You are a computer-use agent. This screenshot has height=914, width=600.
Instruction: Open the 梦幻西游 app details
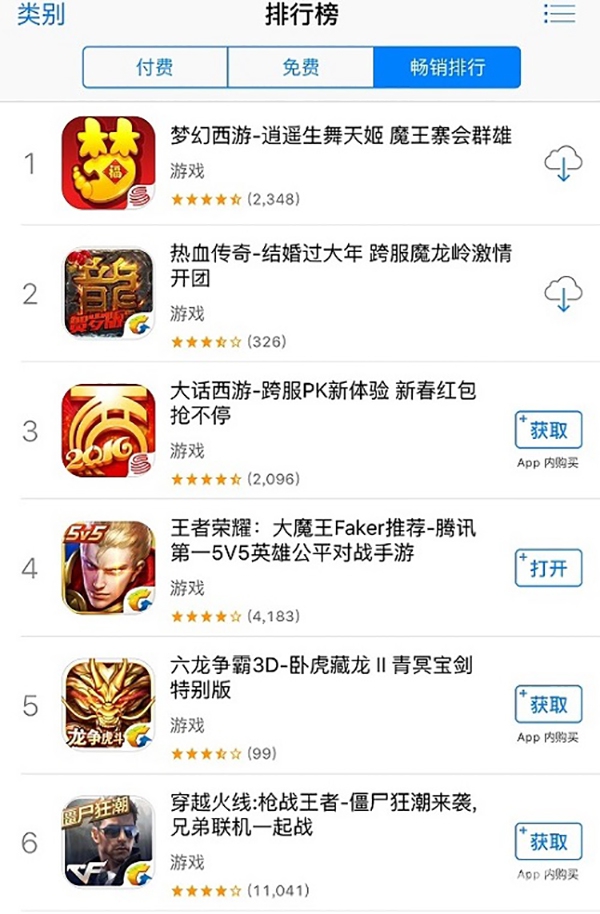pos(340,135)
